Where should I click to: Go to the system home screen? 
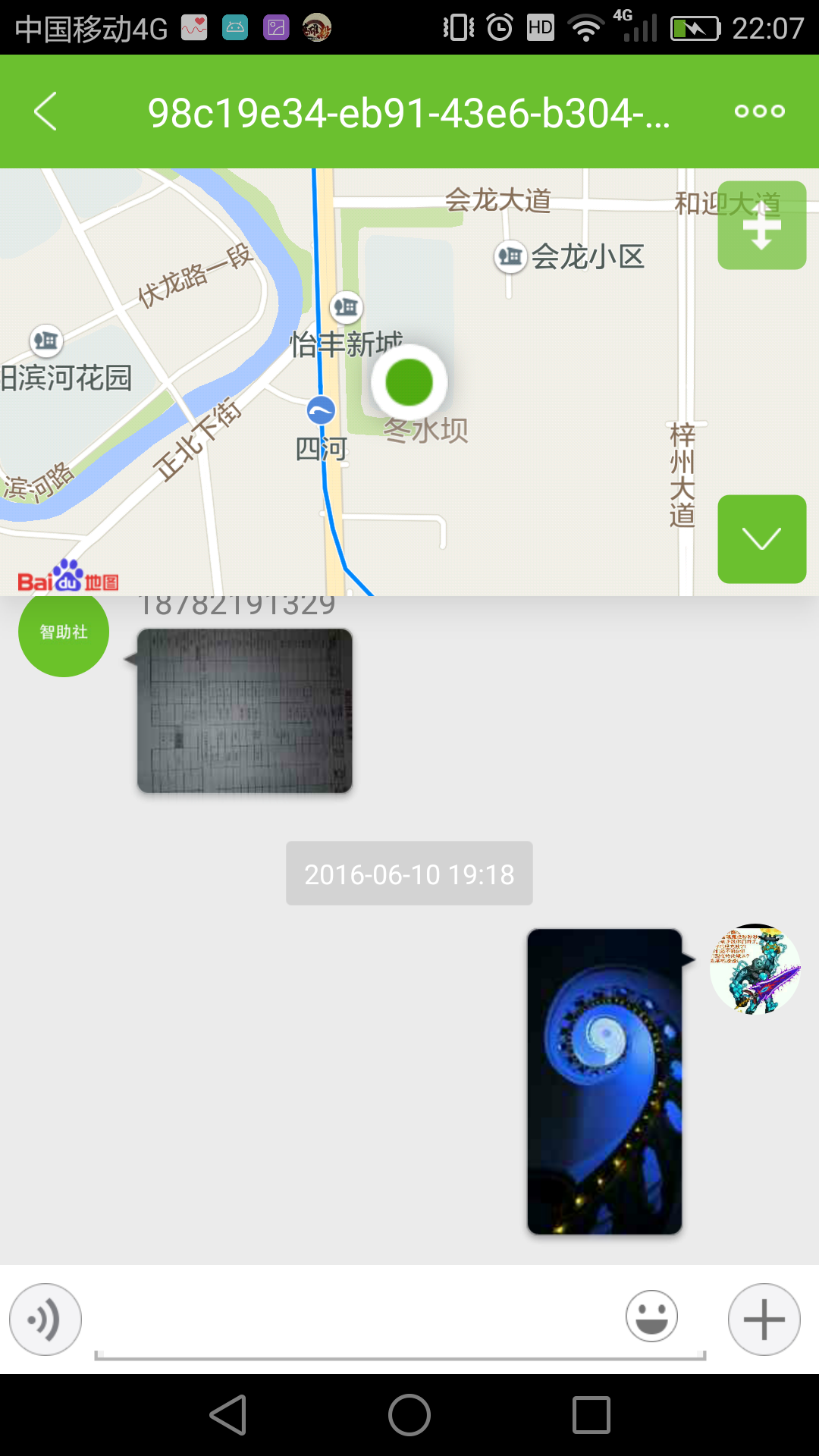tap(409, 1415)
